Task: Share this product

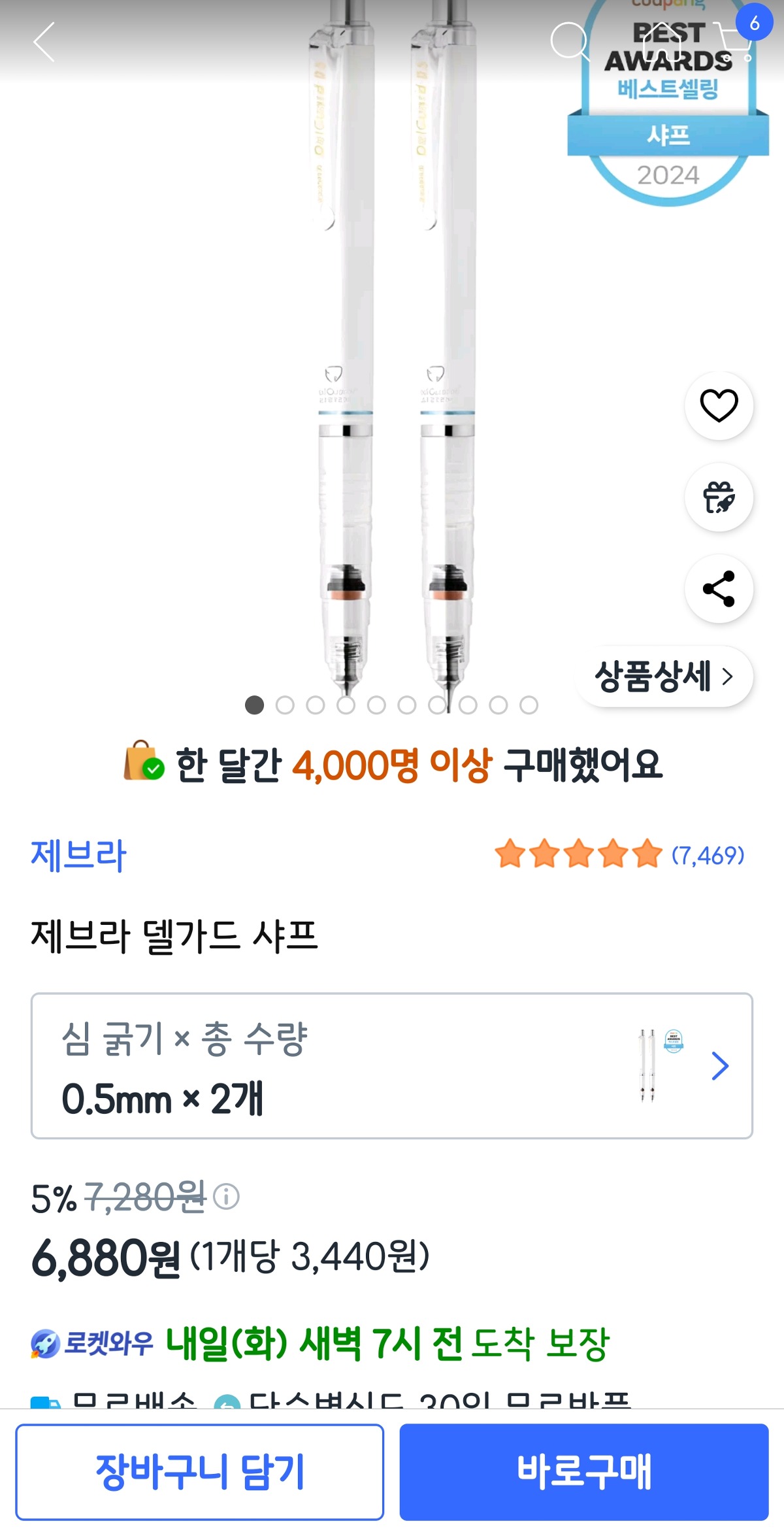Action: [x=719, y=589]
